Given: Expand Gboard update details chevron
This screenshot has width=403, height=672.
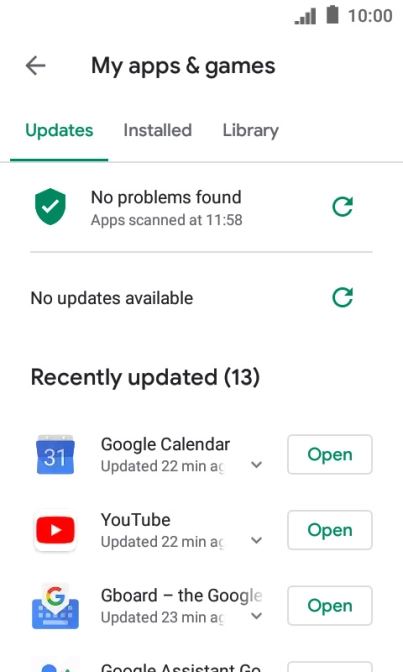Looking at the screenshot, I should click(256, 616).
